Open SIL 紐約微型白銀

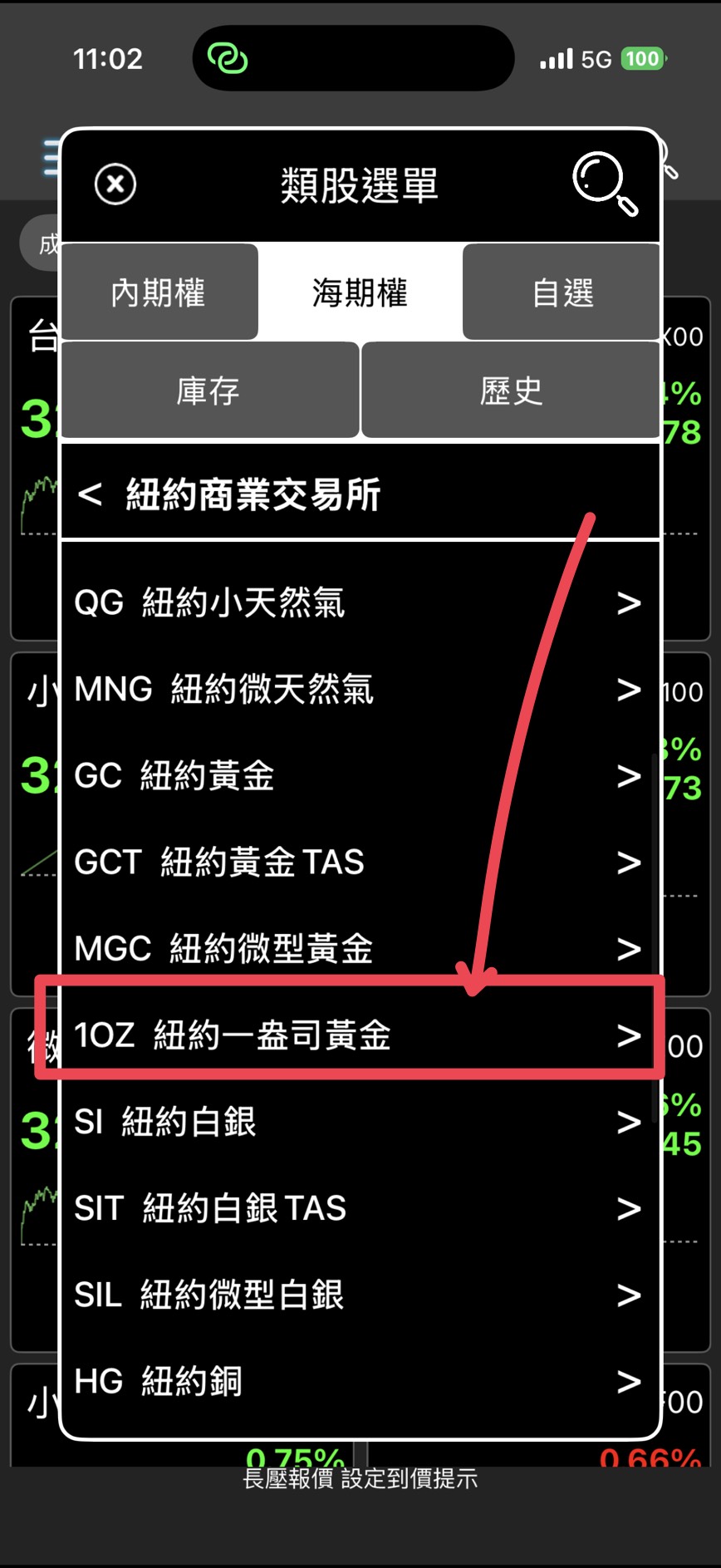pos(359,1295)
